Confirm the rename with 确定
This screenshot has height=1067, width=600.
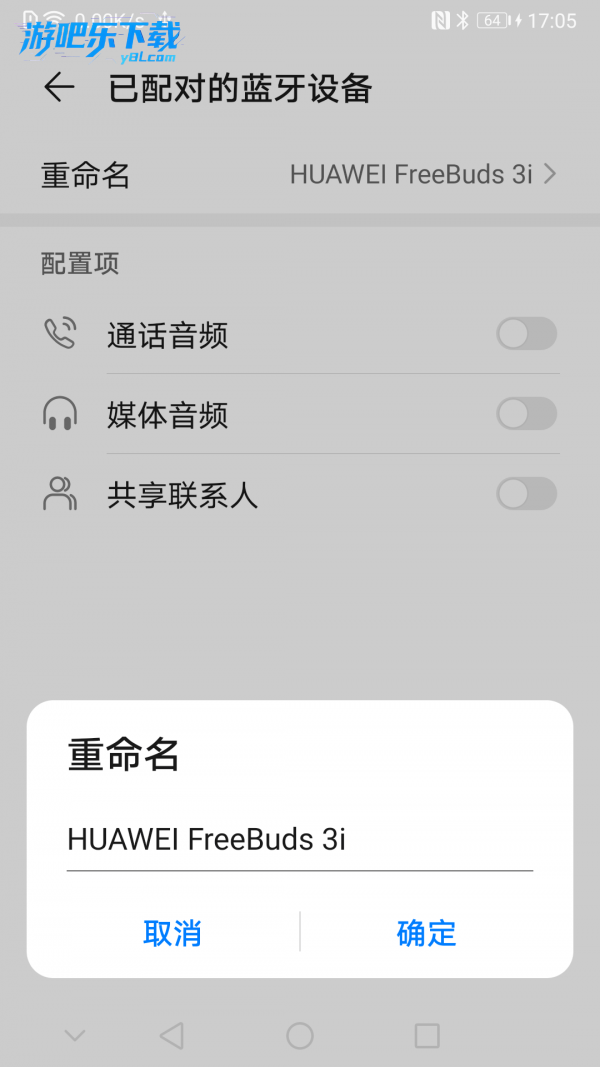[x=427, y=933]
